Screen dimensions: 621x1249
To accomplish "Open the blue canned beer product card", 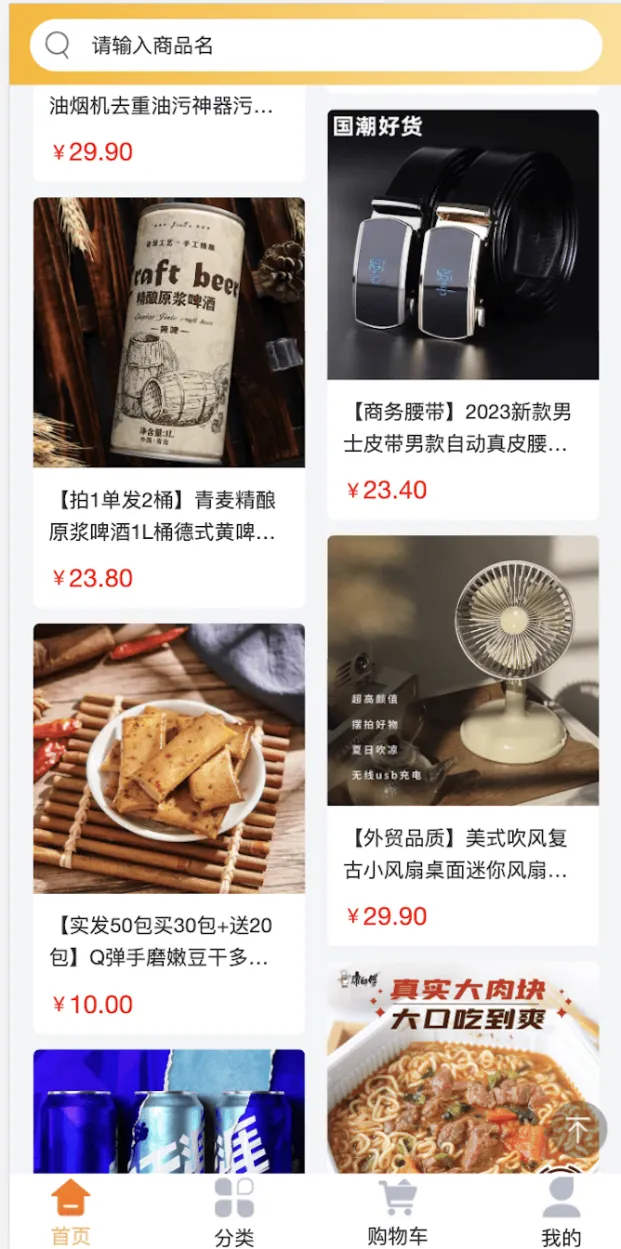I will point(169,1110).
